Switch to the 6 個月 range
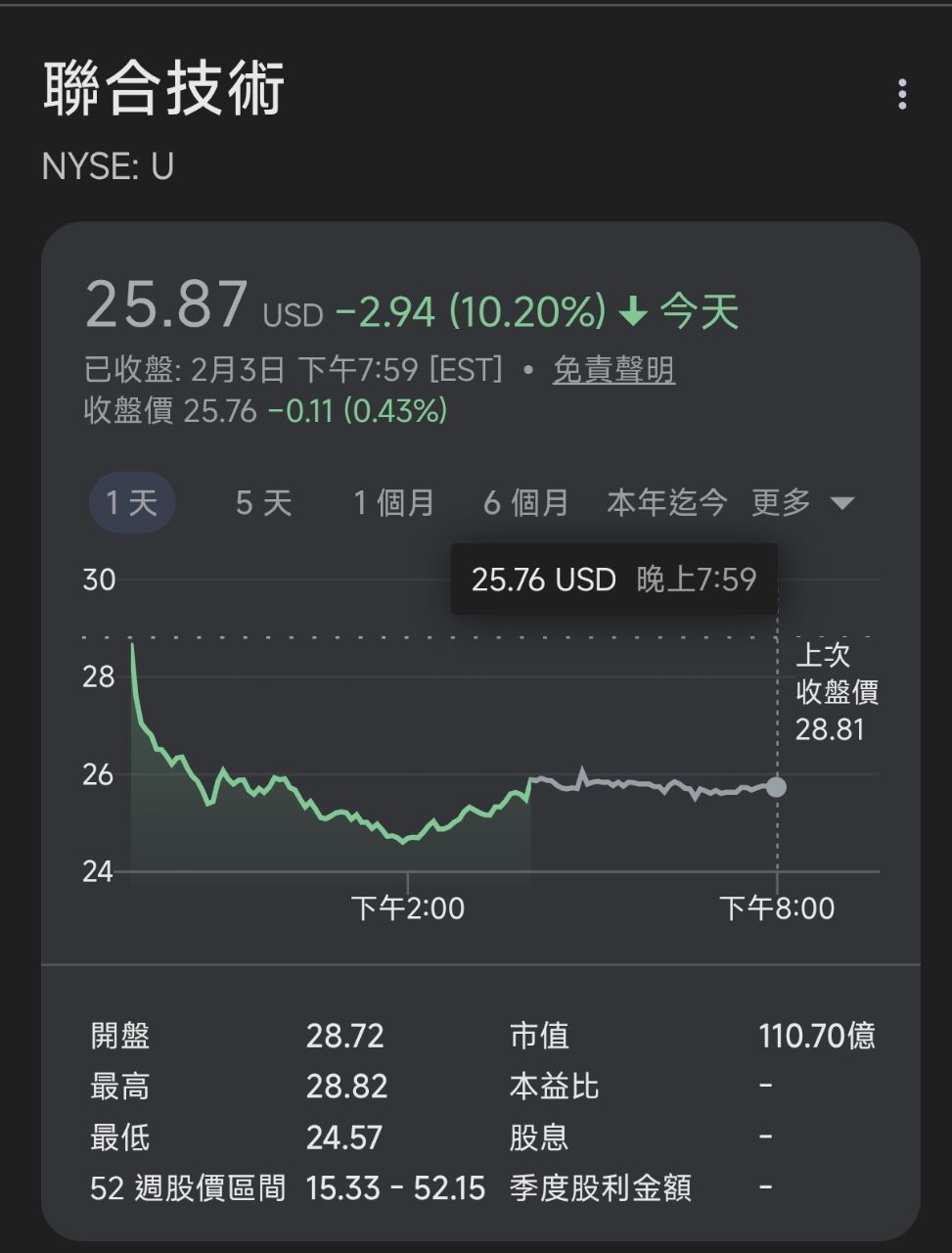The height and width of the screenshot is (1253, 952). pos(526,503)
